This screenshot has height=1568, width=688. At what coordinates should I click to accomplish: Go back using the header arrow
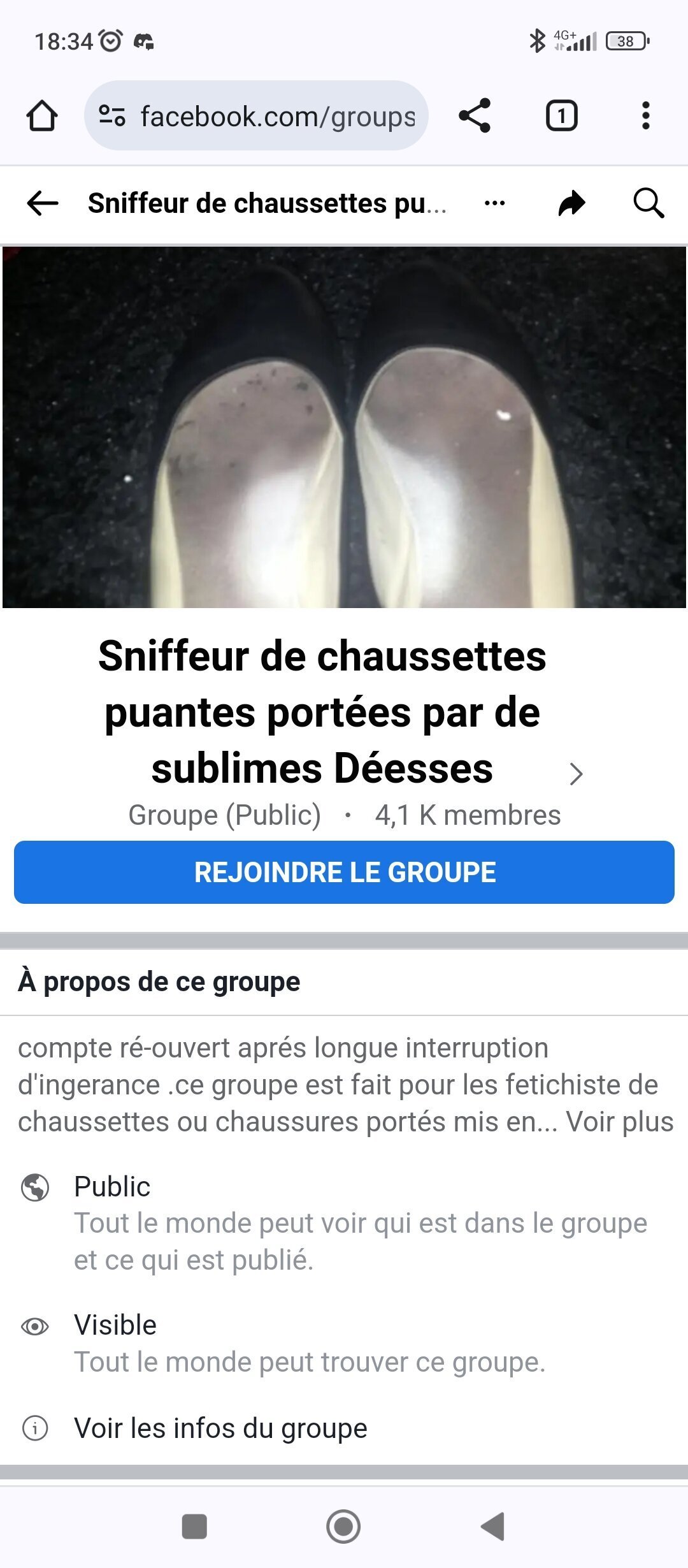coord(43,204)
